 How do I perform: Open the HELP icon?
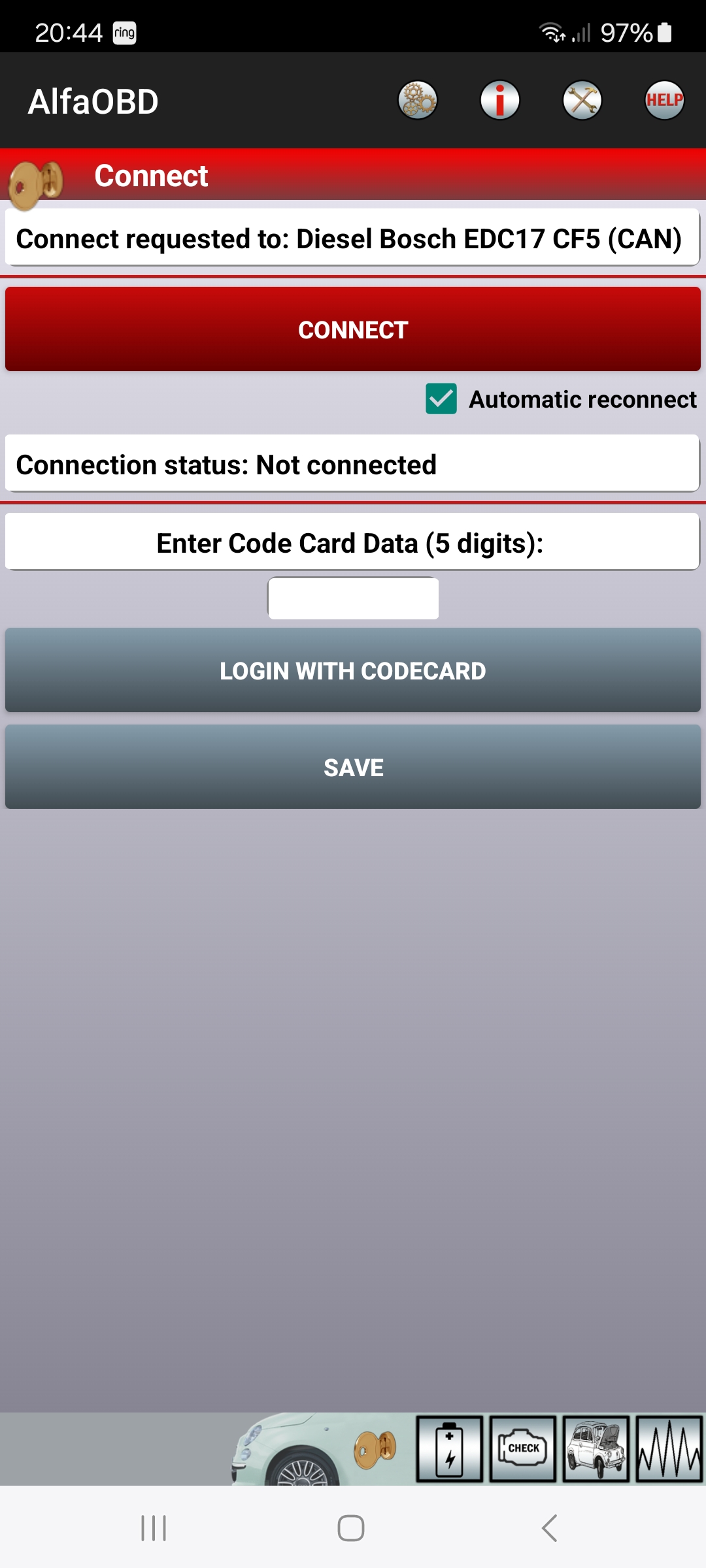(x=665, y=101)
